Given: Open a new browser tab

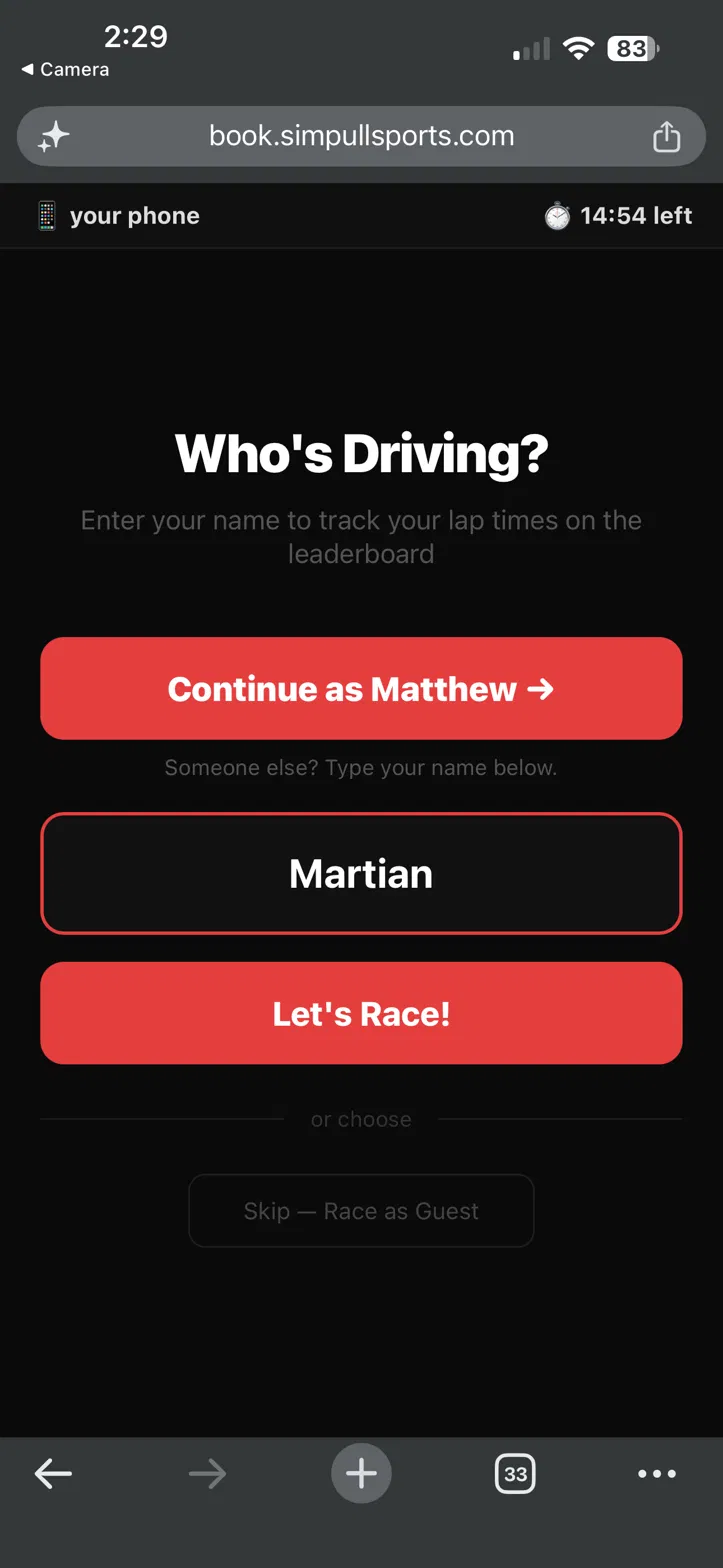Looking at the screenshot, I should 361,1473.
